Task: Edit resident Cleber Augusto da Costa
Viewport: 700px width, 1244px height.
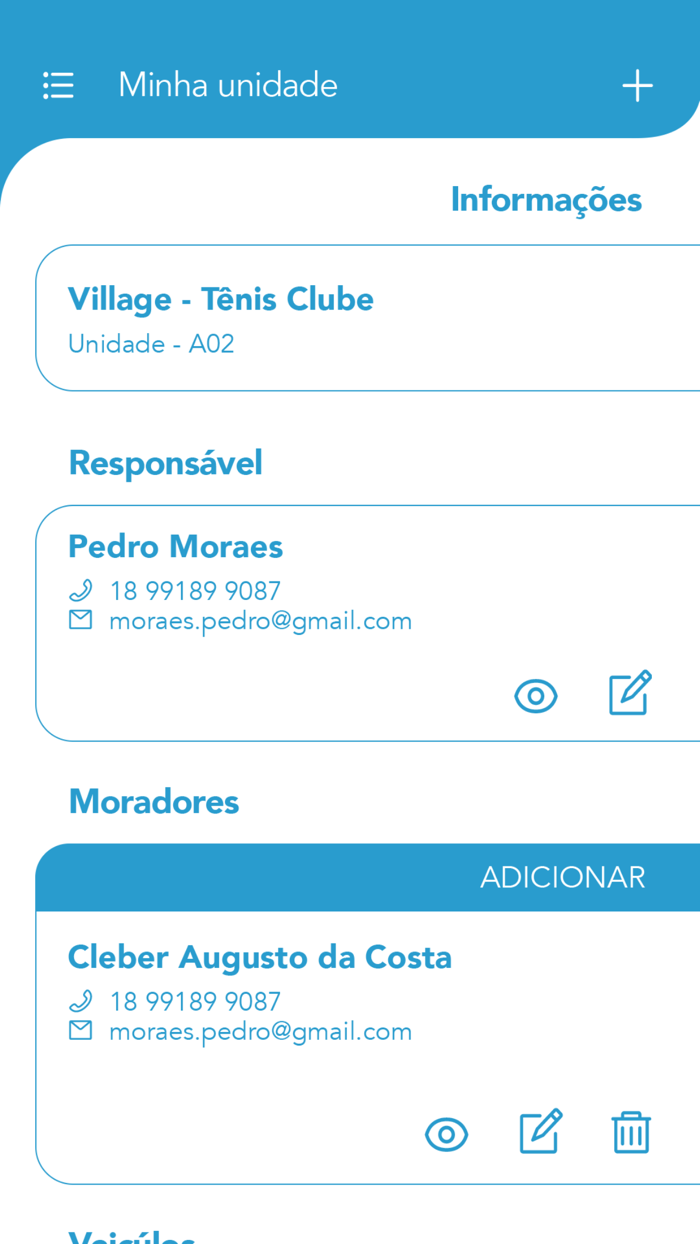Action: (540, 1132)
